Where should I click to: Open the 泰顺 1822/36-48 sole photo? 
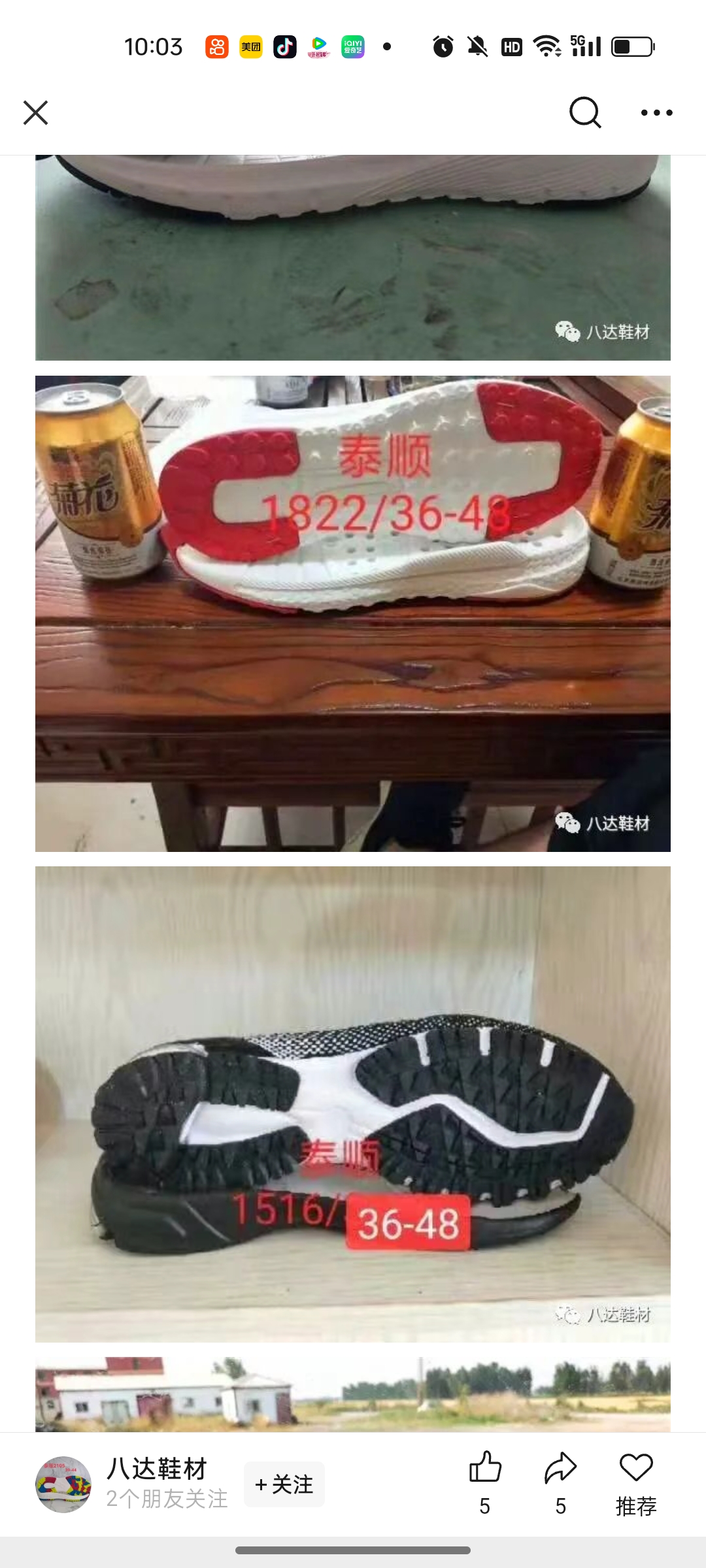pyautogui.click(x=353, y=613)
